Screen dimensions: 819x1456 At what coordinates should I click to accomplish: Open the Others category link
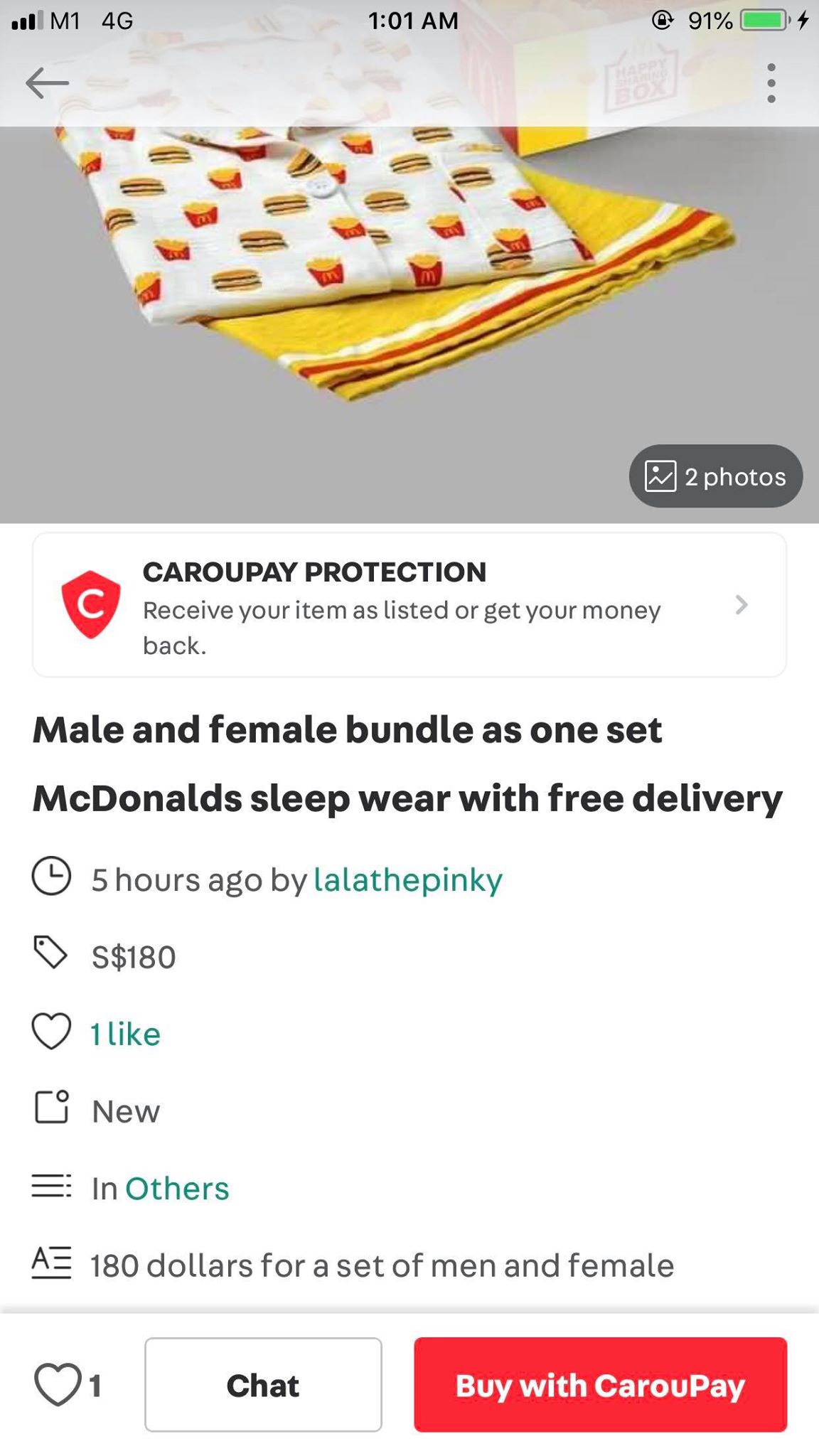point(177,1188)
